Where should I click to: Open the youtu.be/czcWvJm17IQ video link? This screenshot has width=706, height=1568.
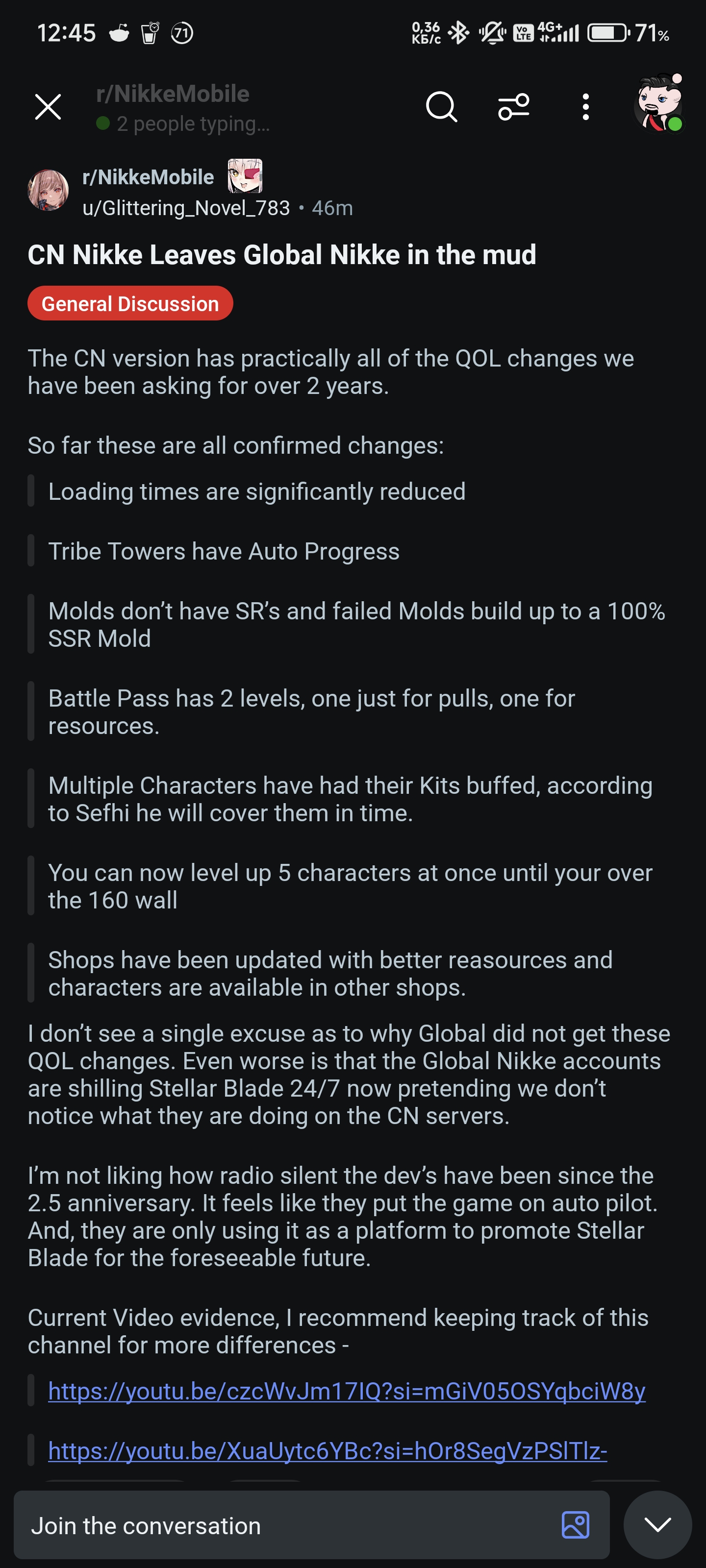point(347,1391)
